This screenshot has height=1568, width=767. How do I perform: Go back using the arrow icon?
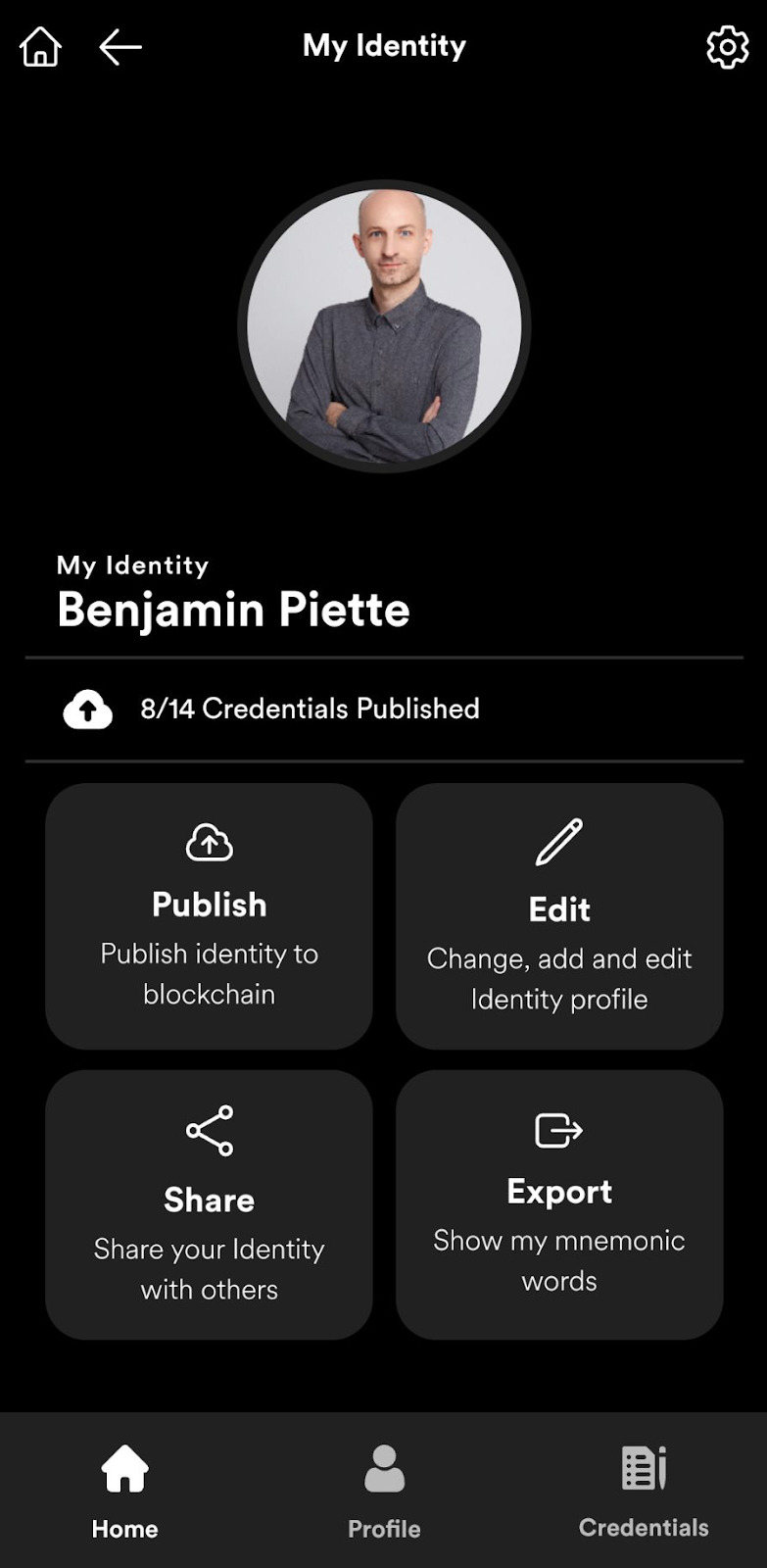(120, 46)
